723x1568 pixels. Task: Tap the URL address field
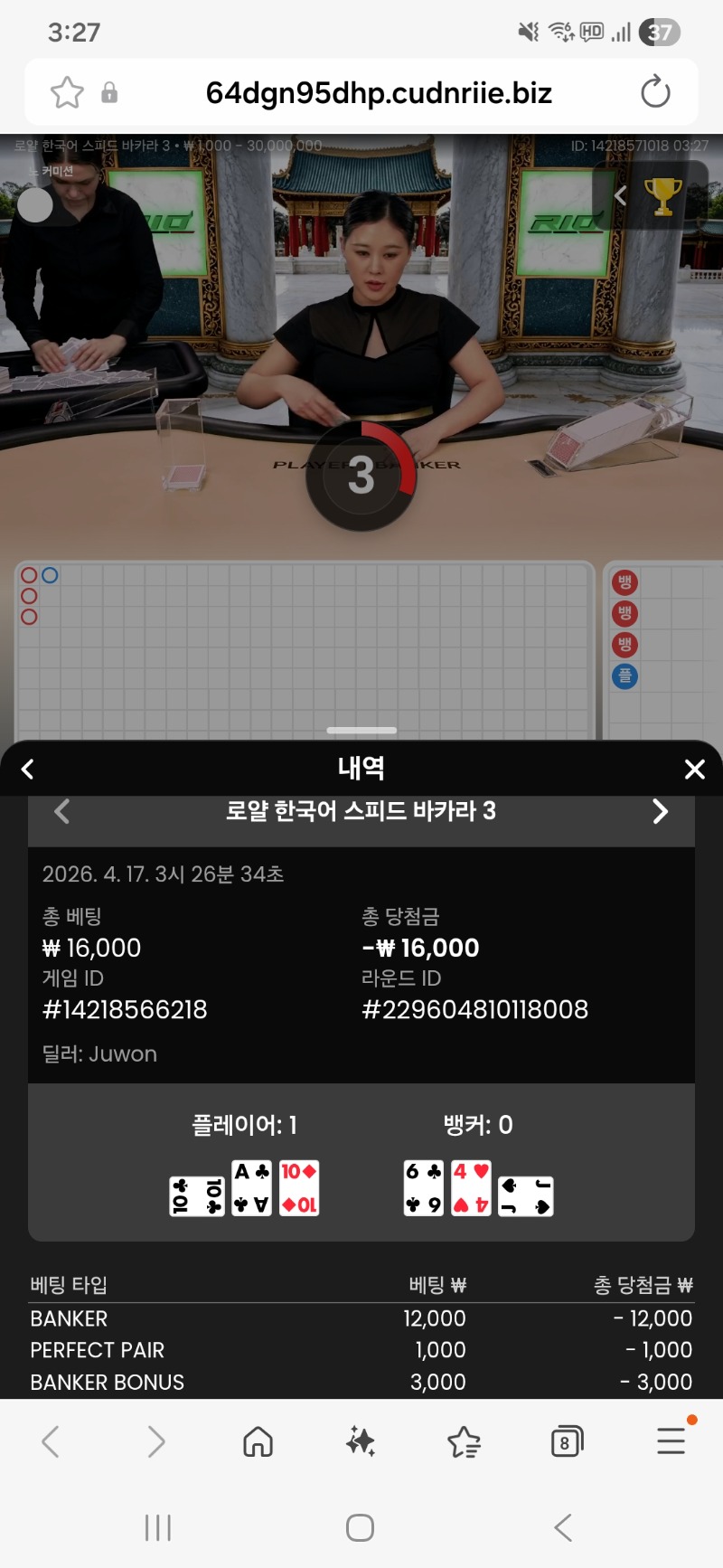[378, 92]
